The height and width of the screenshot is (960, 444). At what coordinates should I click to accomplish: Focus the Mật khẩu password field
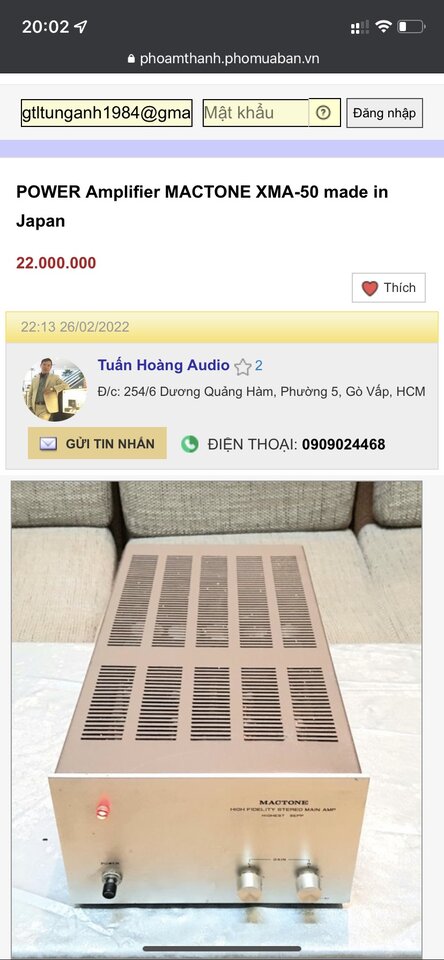(x=255, y=113)
